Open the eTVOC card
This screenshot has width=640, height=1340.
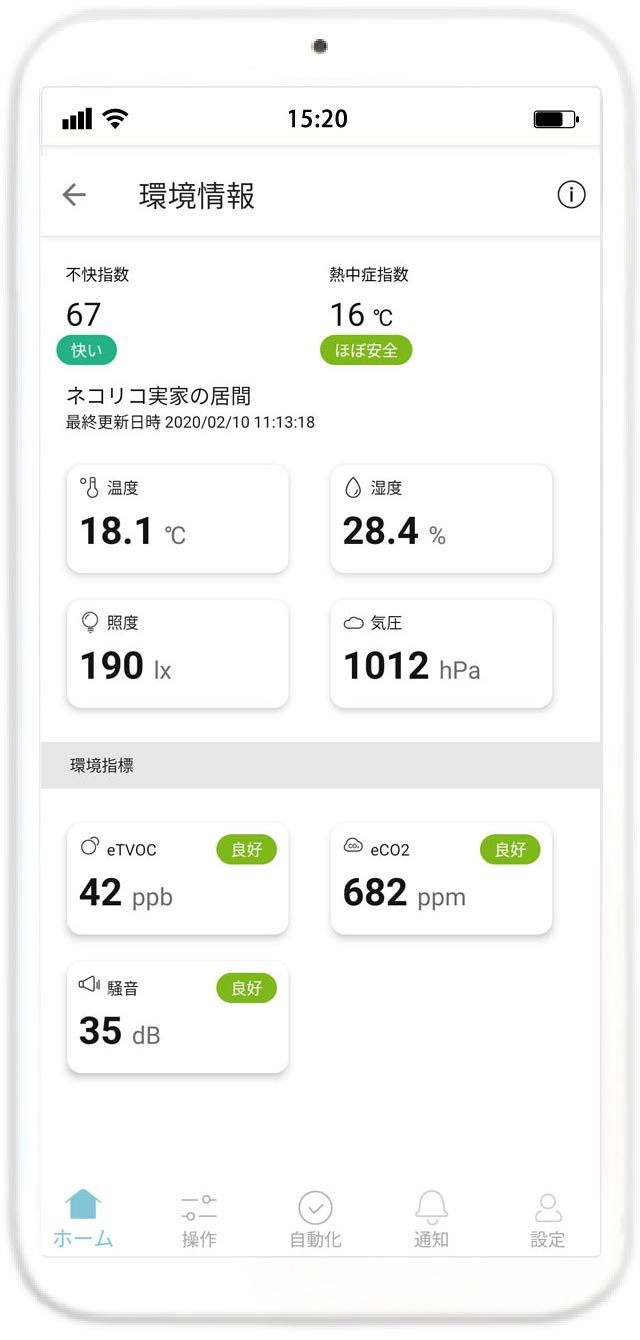coord(178,879)
